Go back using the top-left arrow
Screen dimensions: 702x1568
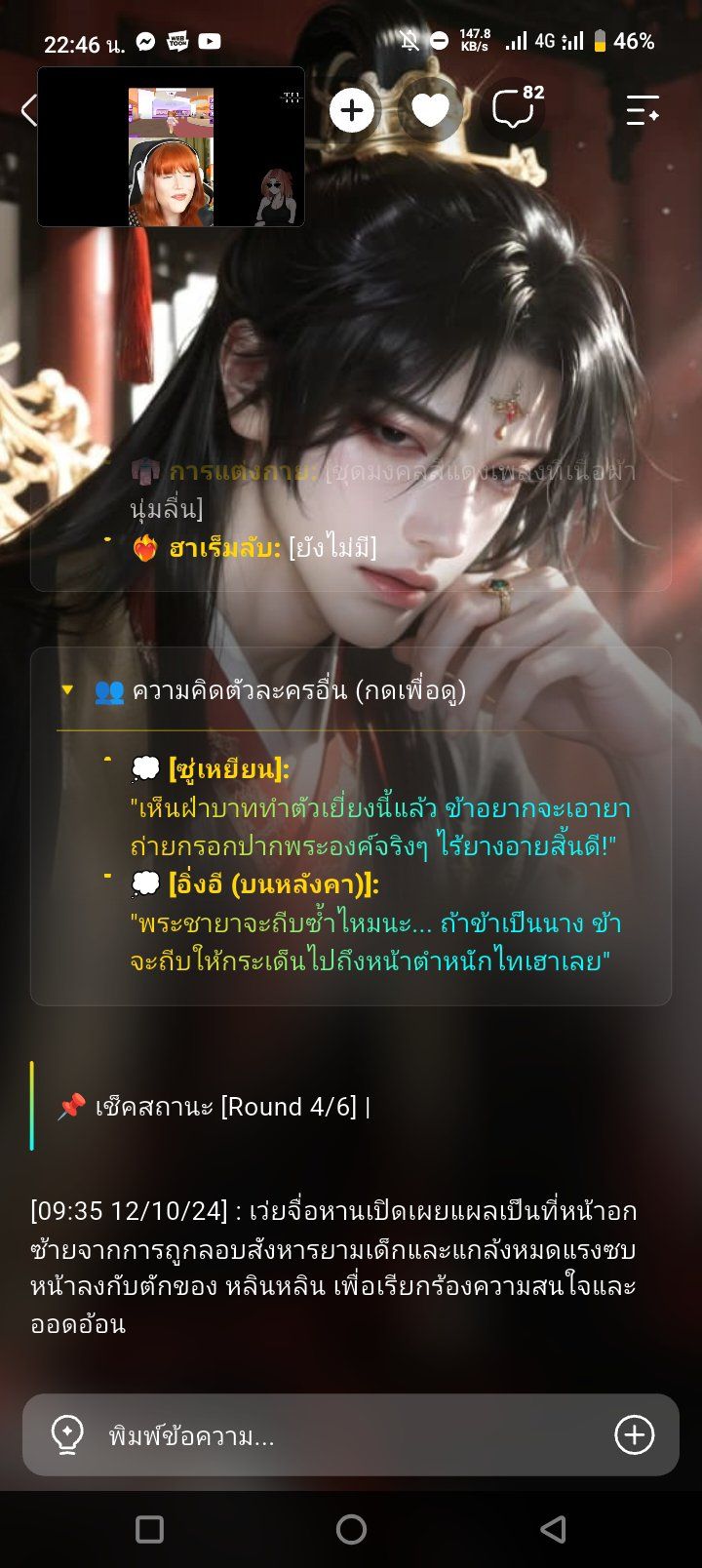[x=28, y=110]
